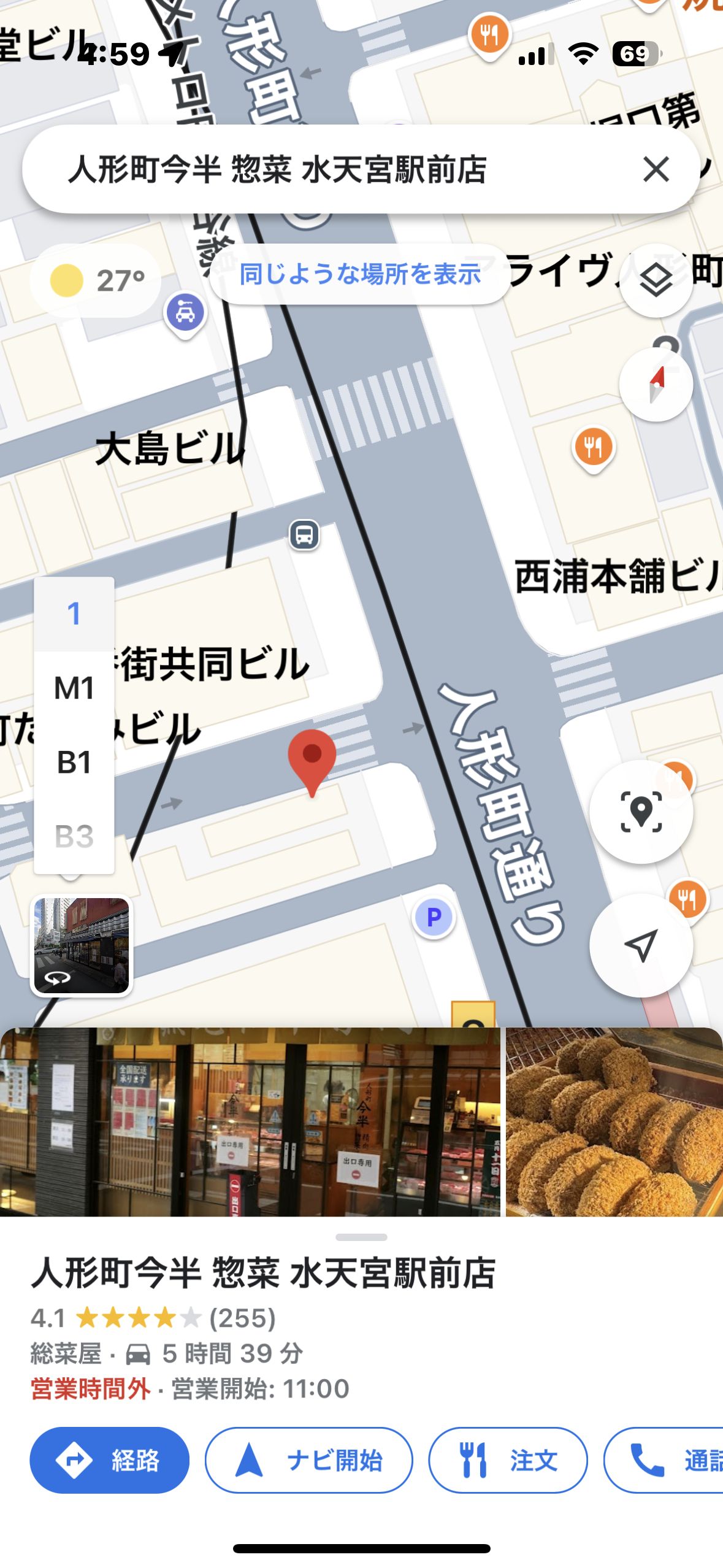Tap the compass to reset orientation
This screenshot has width=723, height=1568.
(656, 385)
